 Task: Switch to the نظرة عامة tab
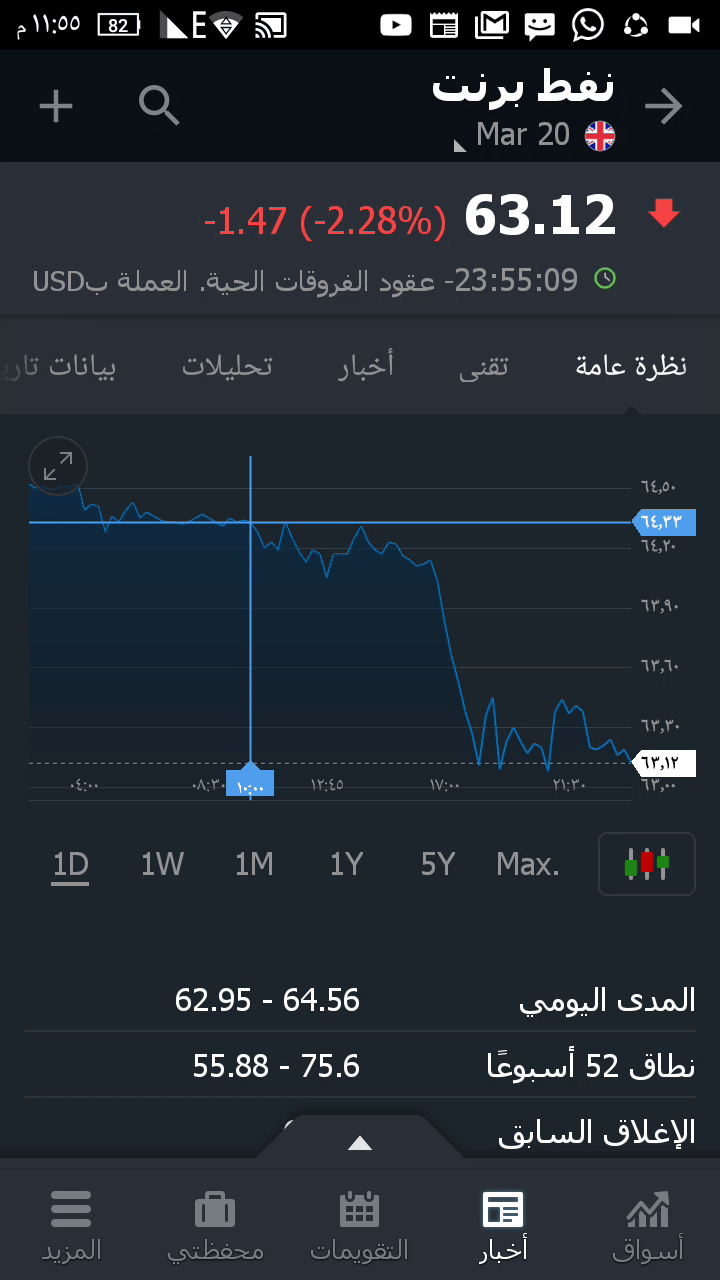[x=631, y=366]
